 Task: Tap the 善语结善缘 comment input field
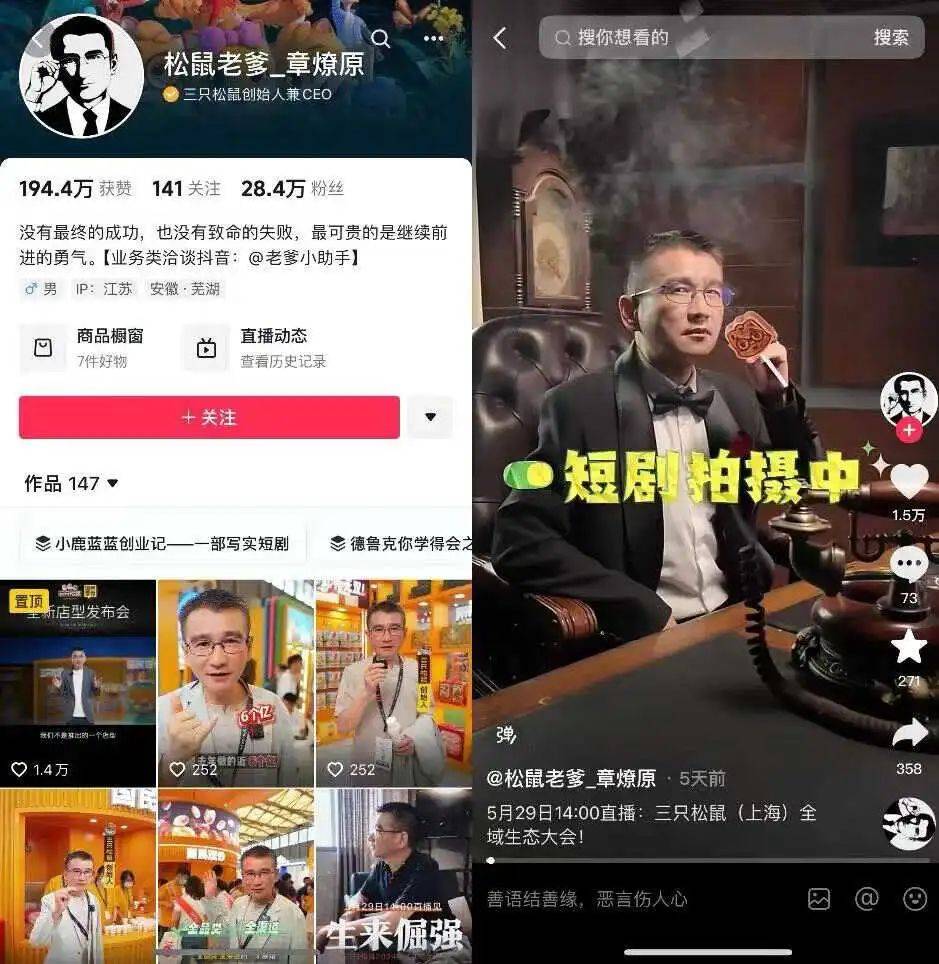point(620,899)
